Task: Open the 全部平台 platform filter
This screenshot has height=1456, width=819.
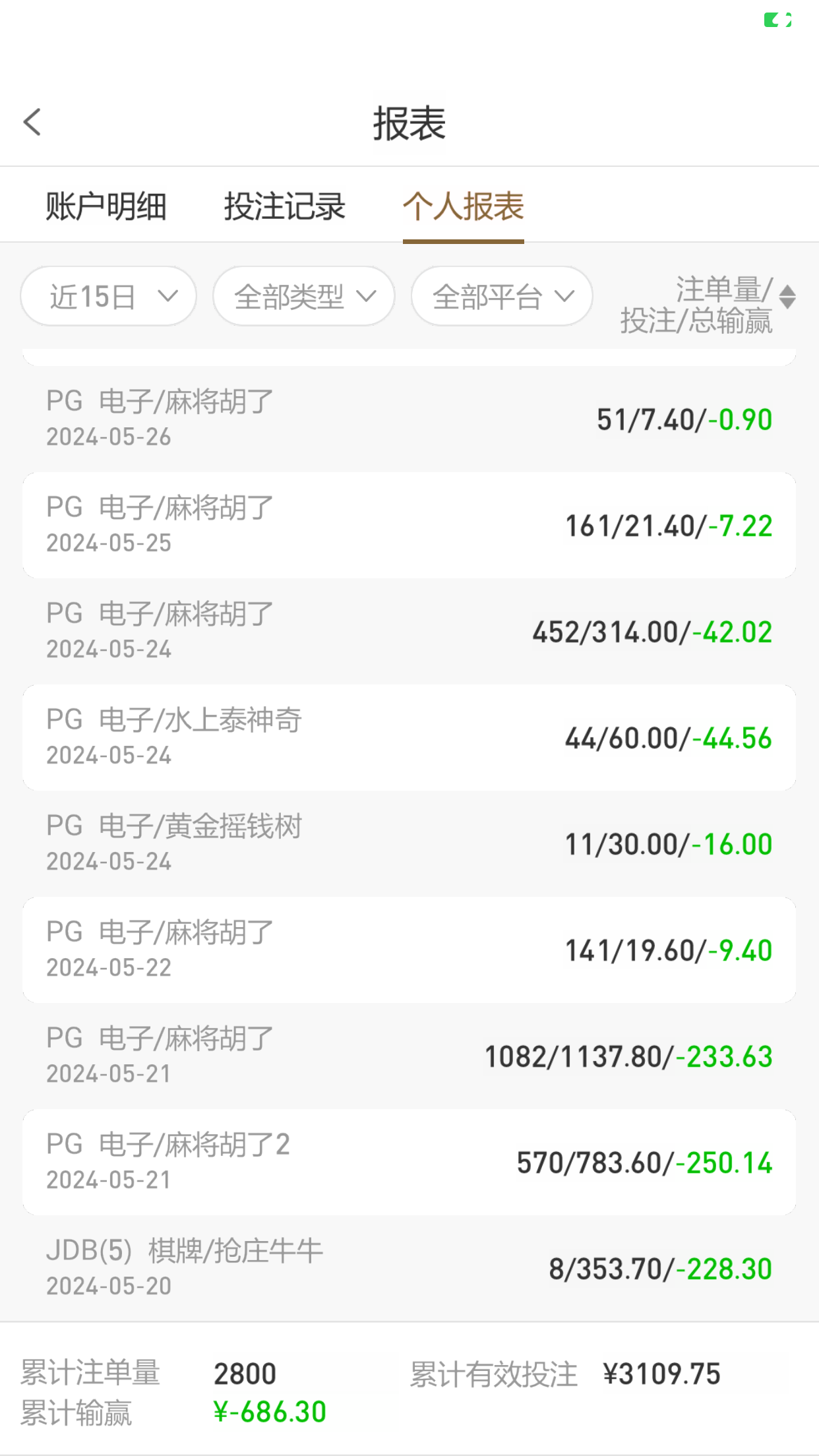Action: [x=502, y=297]
